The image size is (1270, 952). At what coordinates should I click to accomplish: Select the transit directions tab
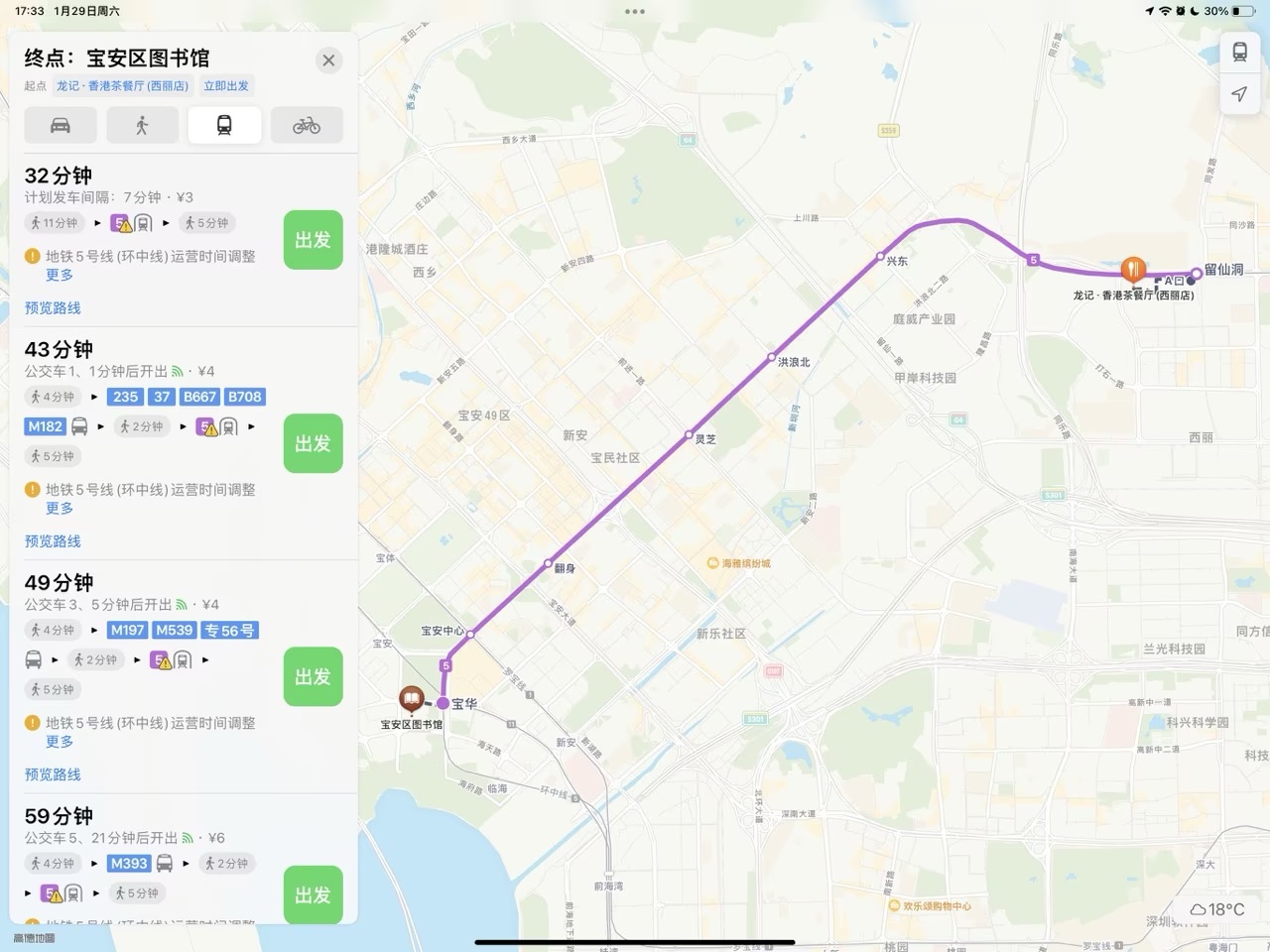click(224, 126)
